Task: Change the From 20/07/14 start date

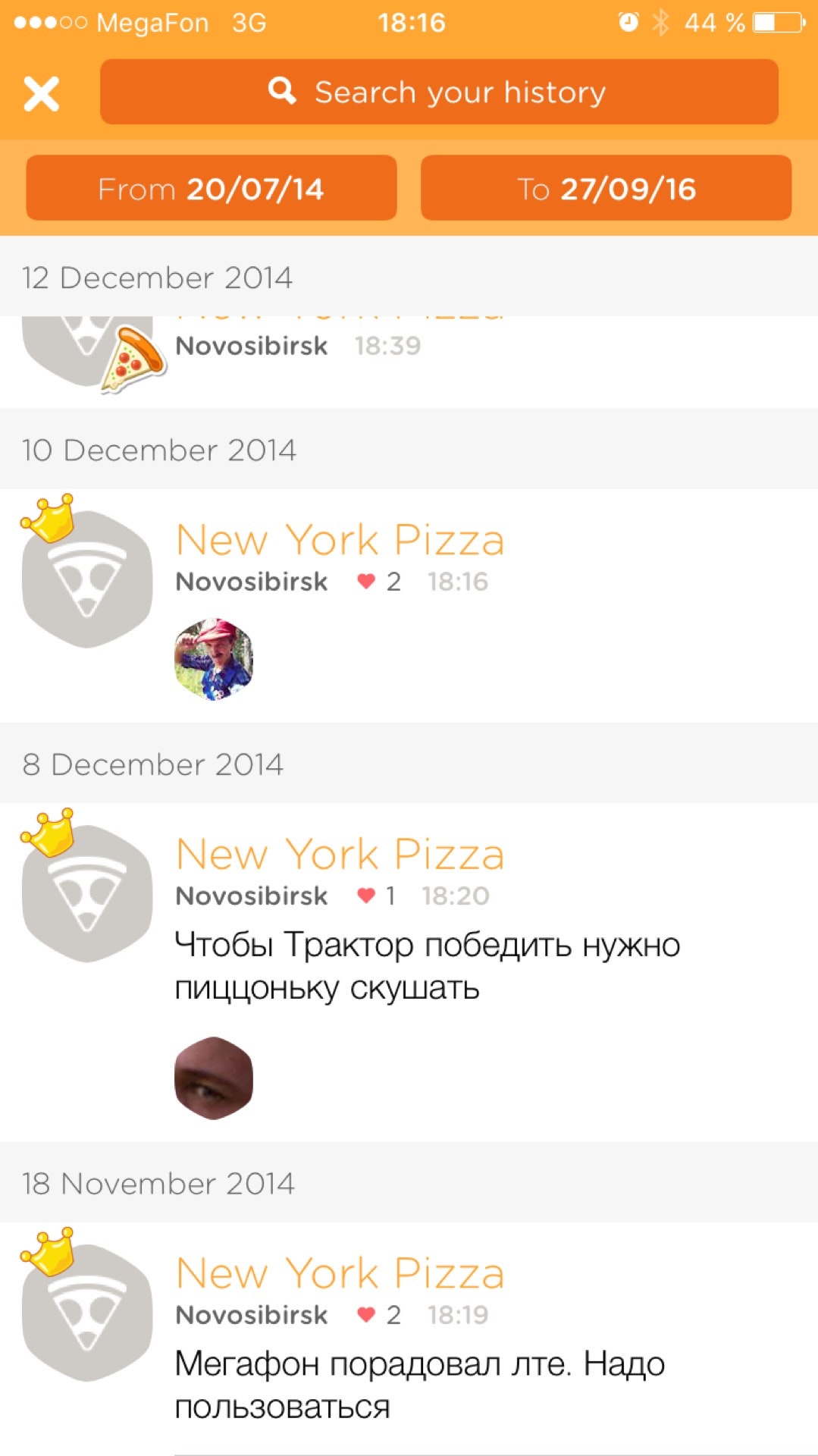Action: pos(212,188)
